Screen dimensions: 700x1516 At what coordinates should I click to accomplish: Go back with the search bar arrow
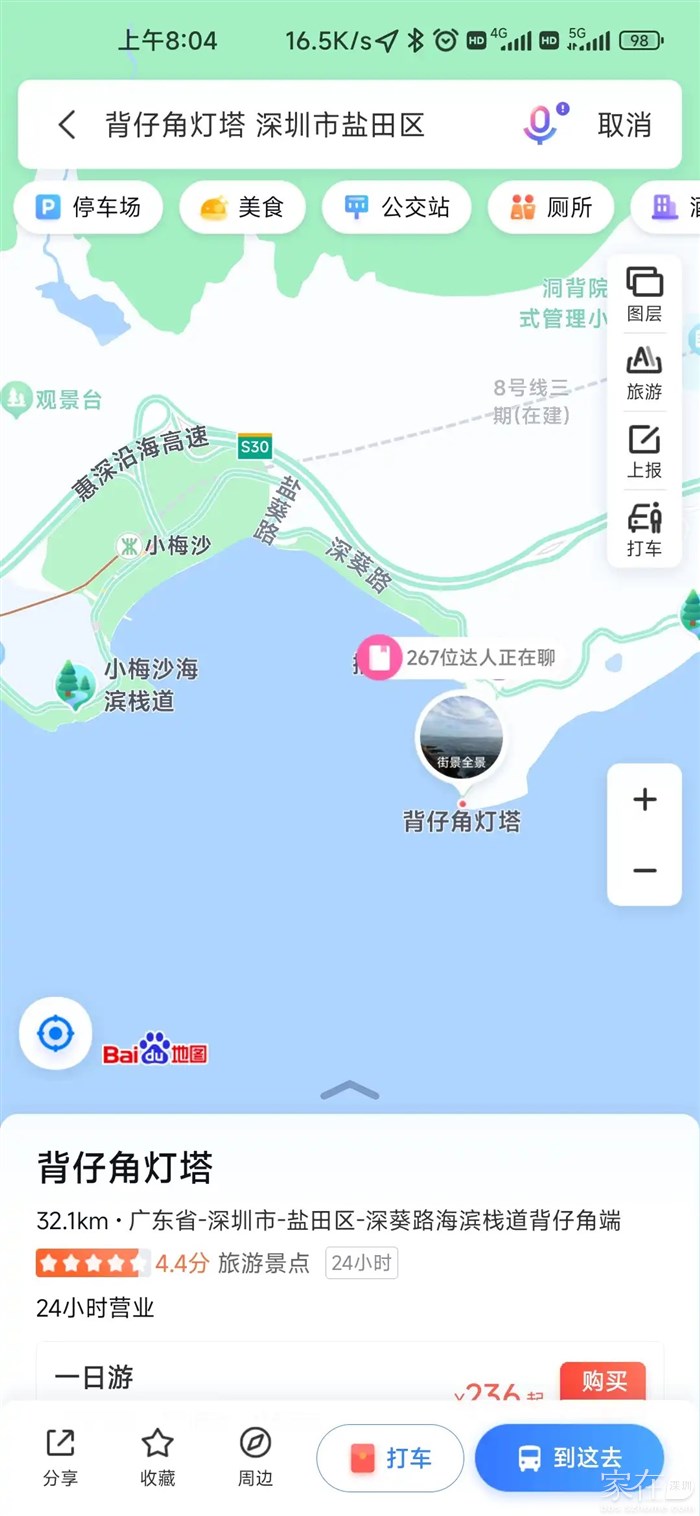pos(67,125)
